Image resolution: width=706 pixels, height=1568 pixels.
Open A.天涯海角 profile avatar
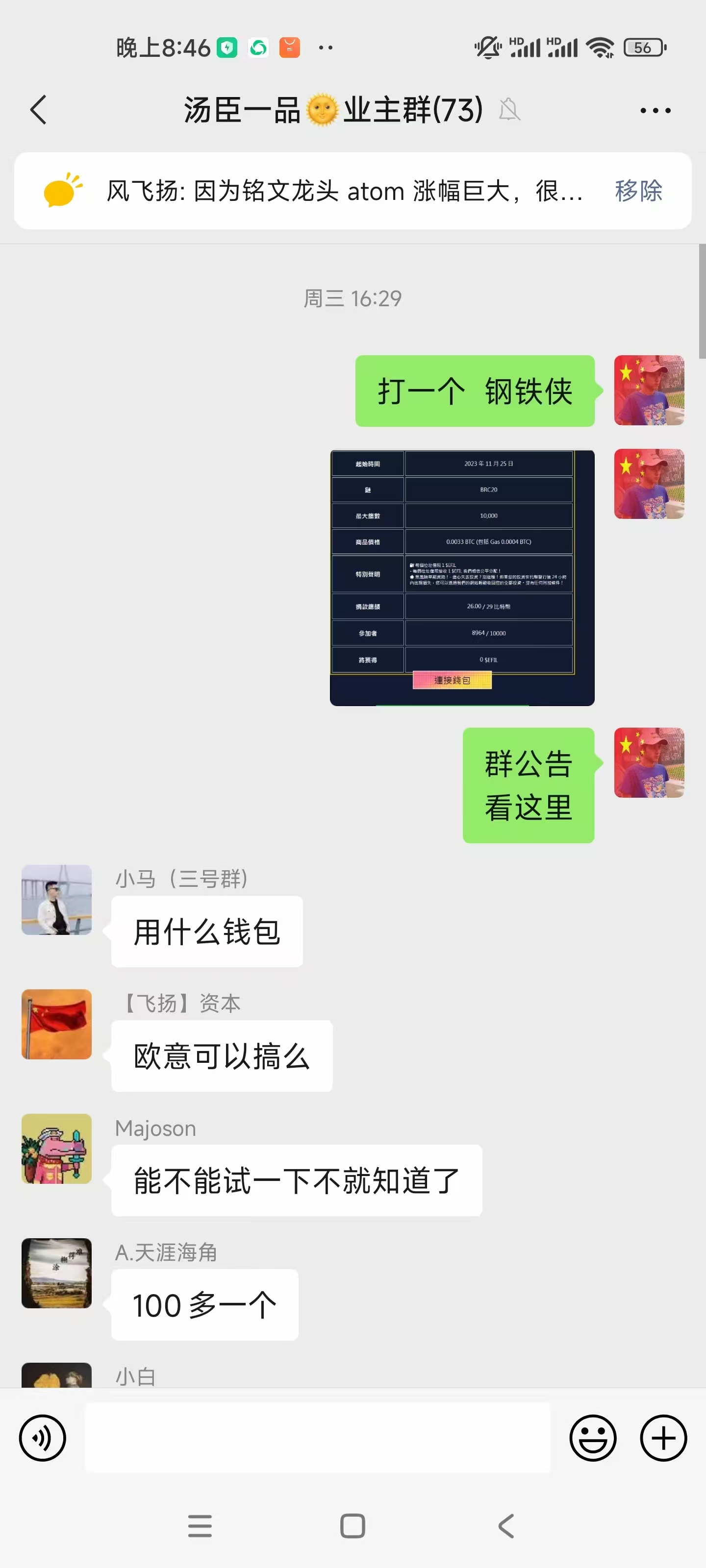(57, 1273)
